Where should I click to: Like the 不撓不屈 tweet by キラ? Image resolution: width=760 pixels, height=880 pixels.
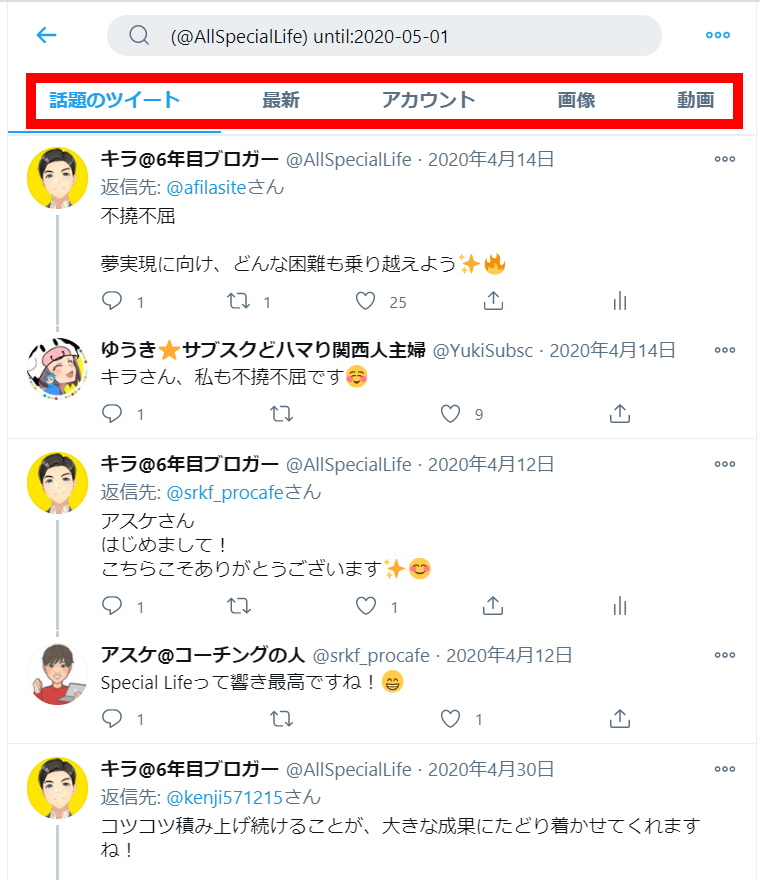[x=366, y=301]
